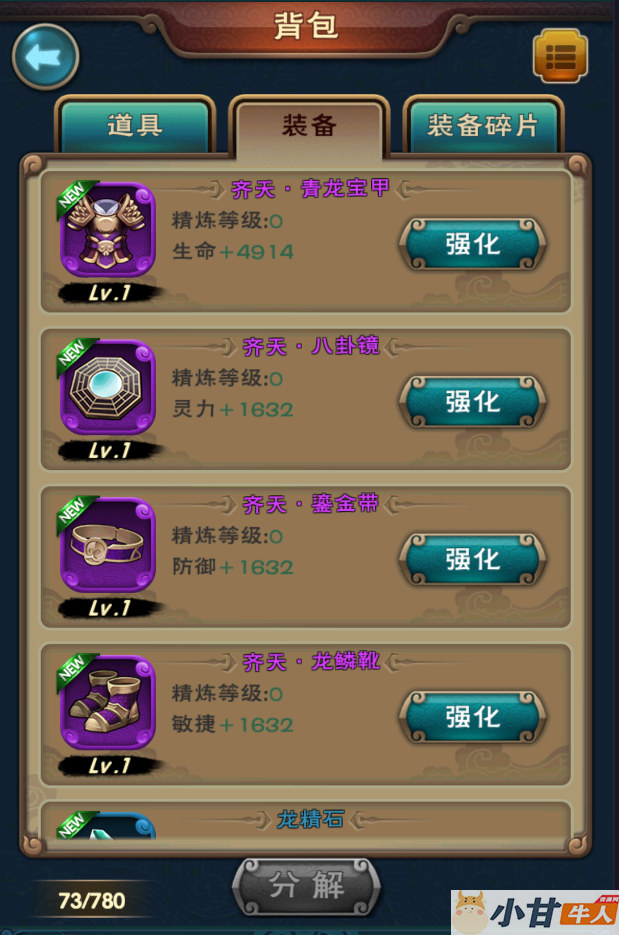This screenshot has height=935, width=619.
Task: Open the 齐天·八卦镜 mirror icon
Action: coord(108,388)
